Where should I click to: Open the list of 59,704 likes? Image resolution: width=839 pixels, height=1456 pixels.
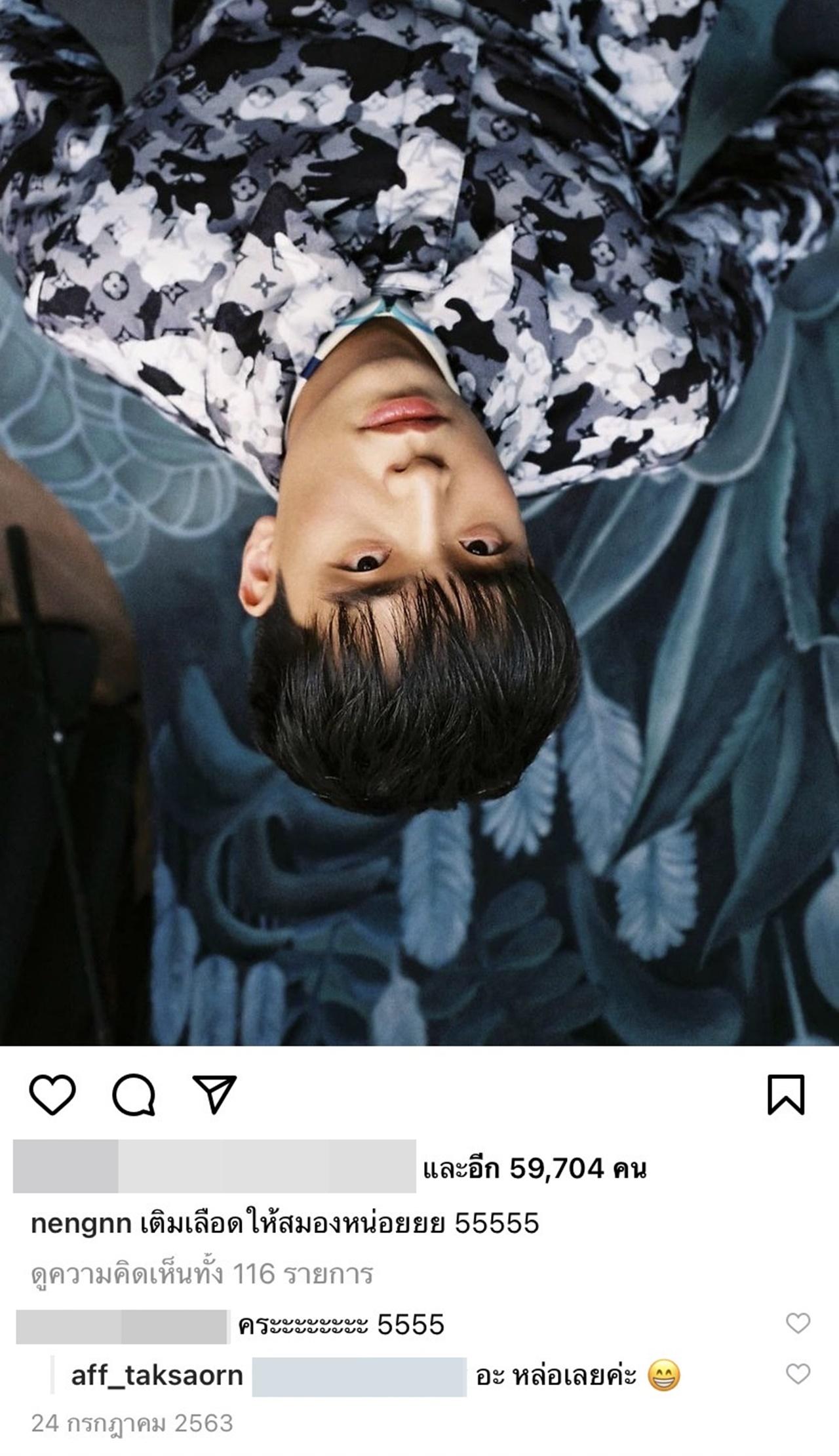click(534, 1168)
